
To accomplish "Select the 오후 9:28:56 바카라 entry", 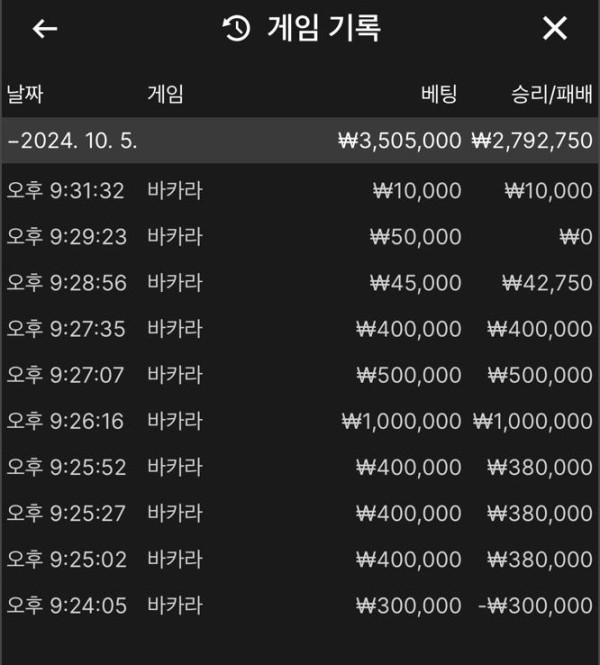I will [300, 283].
